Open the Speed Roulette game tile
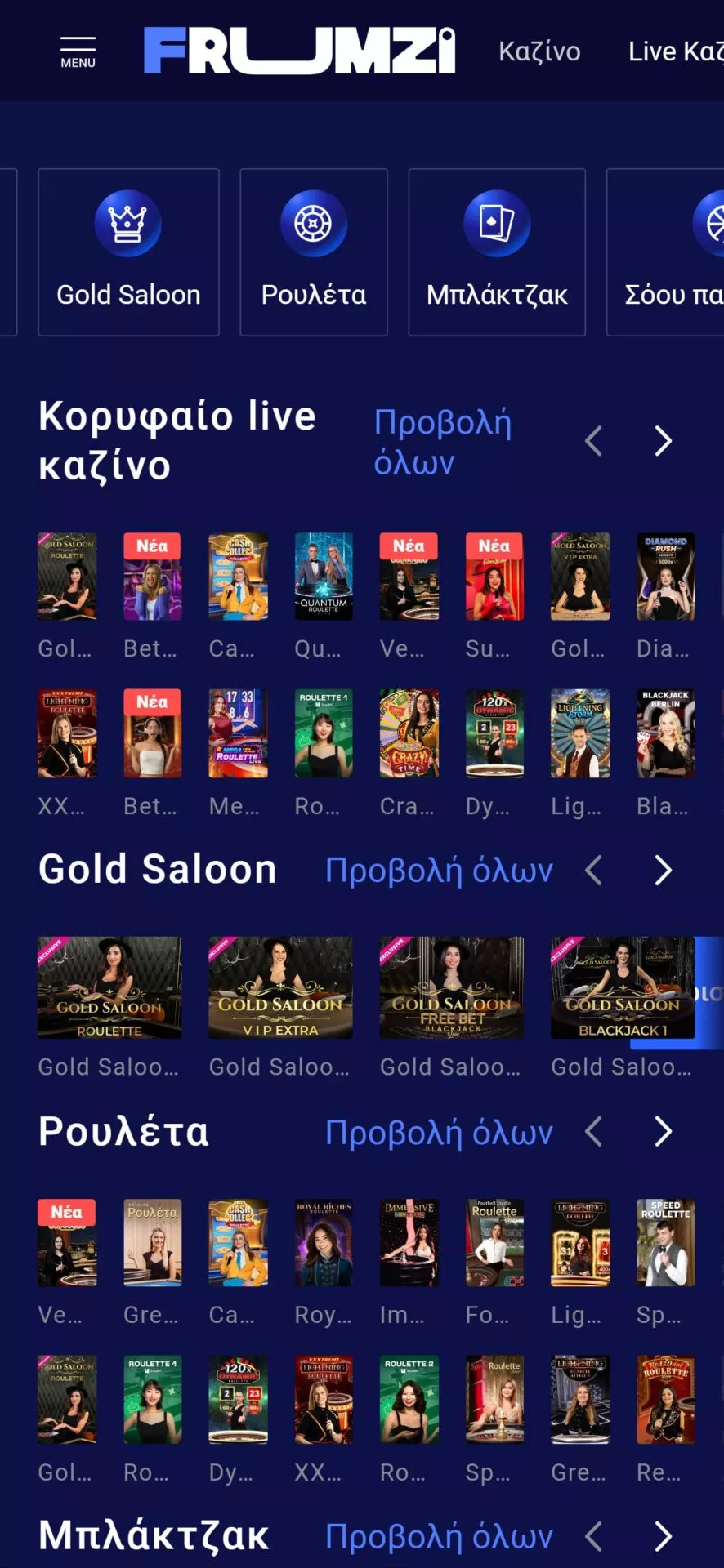Screen dimensions: 724x1568 tap(666, 1243)
